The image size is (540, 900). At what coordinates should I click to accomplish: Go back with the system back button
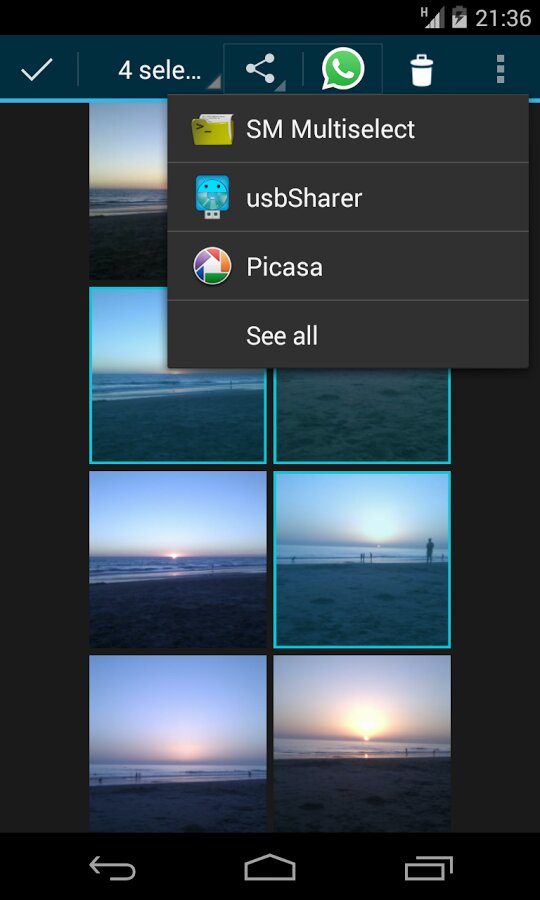click(x=112, y=868)
